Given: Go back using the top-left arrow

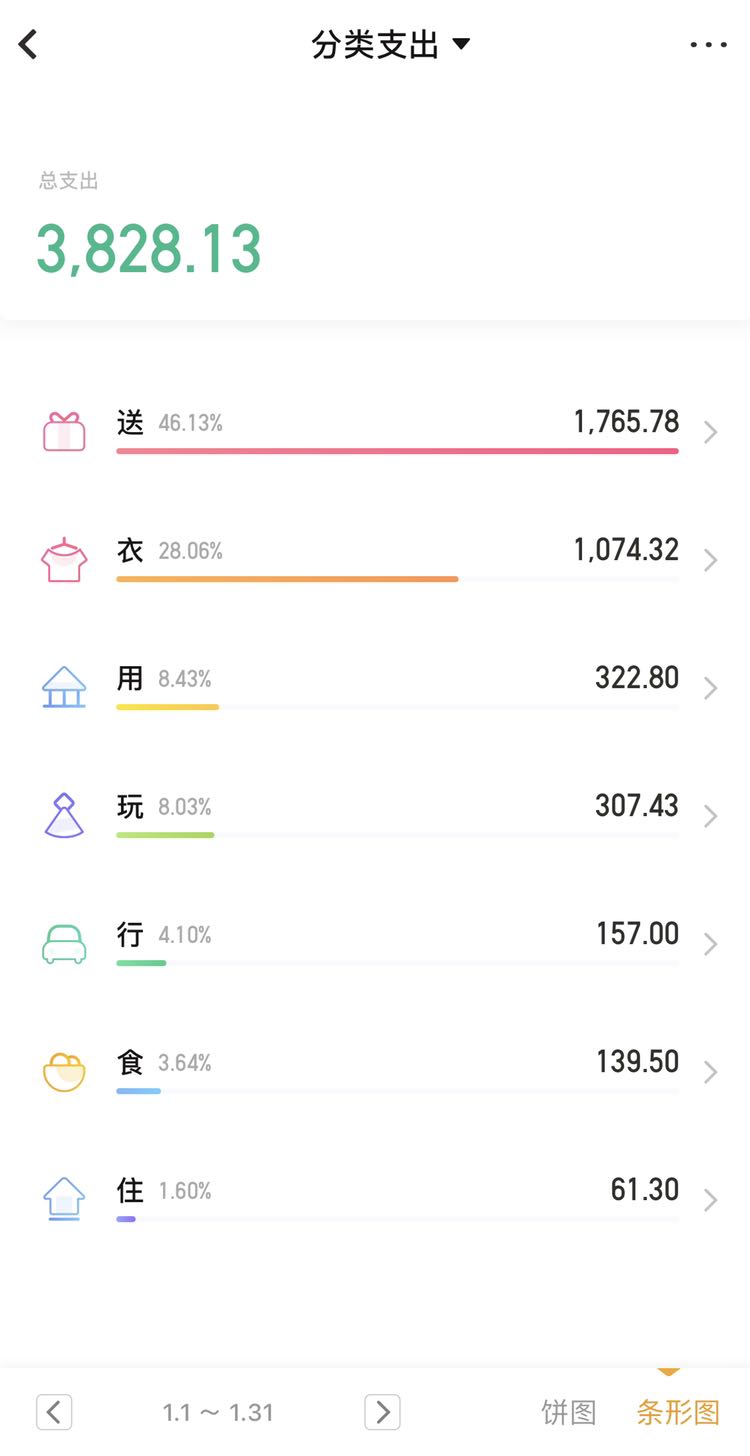Looking at the screenshot, I should pyautogui.click(x=28, y=44).
